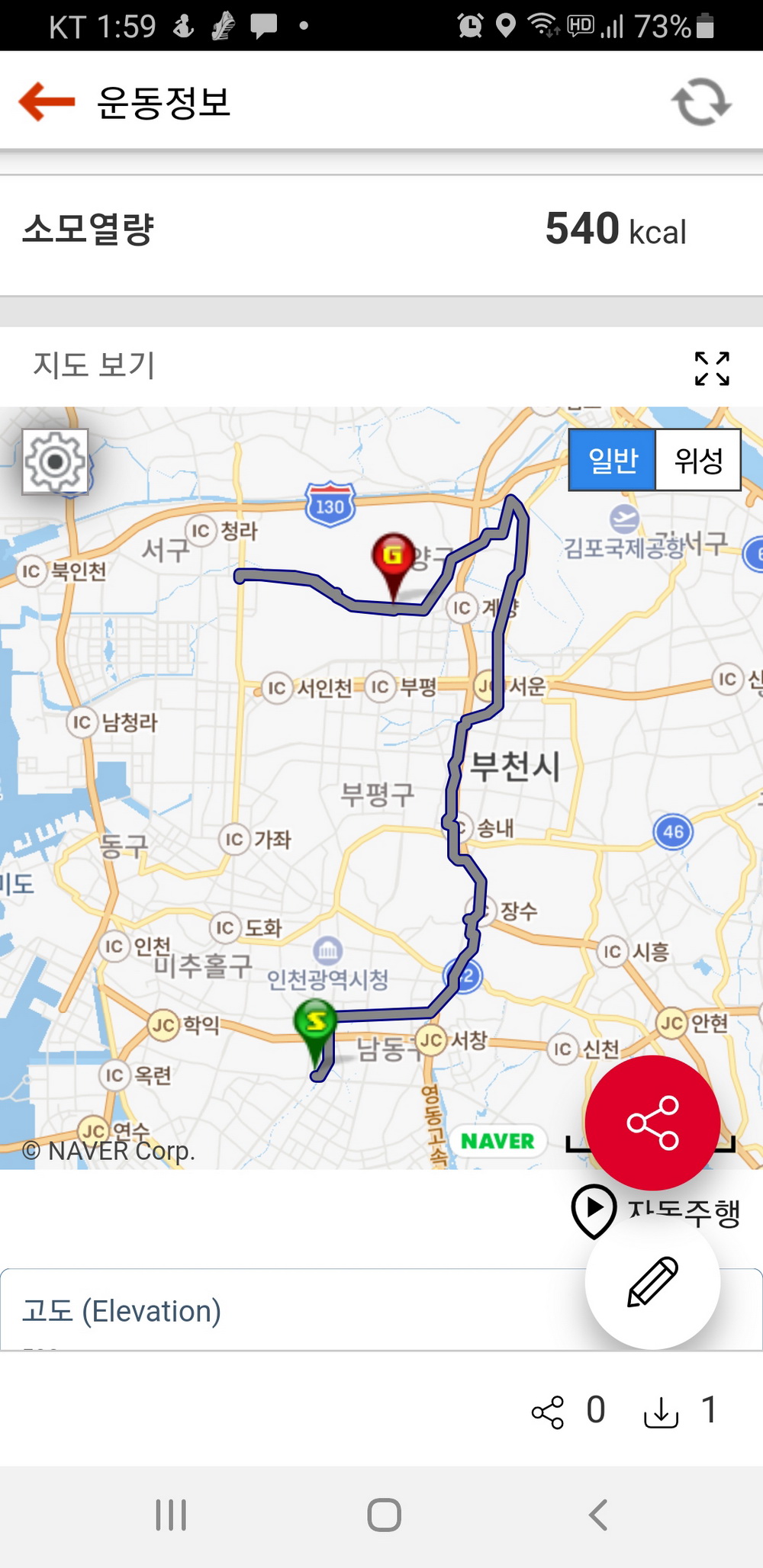This screenshot has height=1568, width=763.
Task: Switch map to 위성 satellite view
Action: point(697,460)
